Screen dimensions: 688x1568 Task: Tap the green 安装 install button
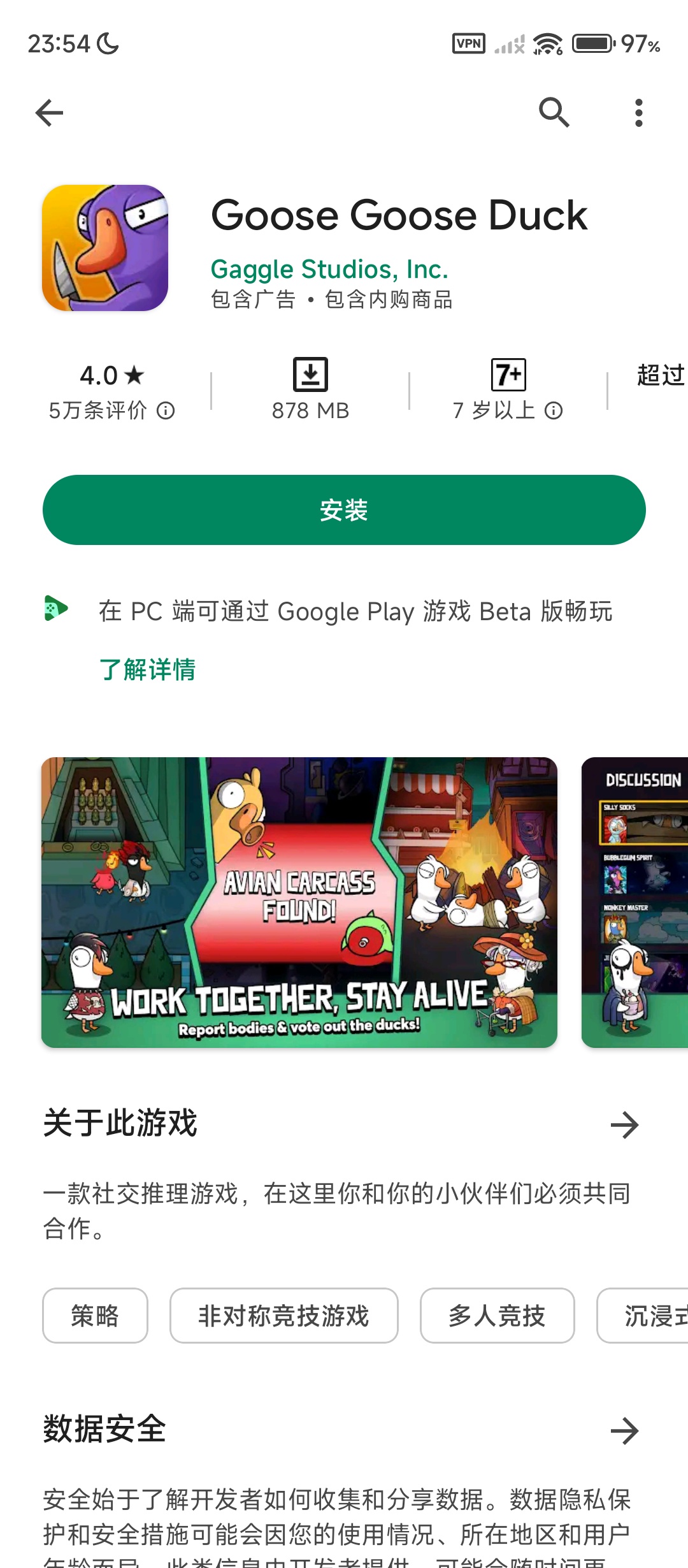pyautogui.click(x=344, y=510)
